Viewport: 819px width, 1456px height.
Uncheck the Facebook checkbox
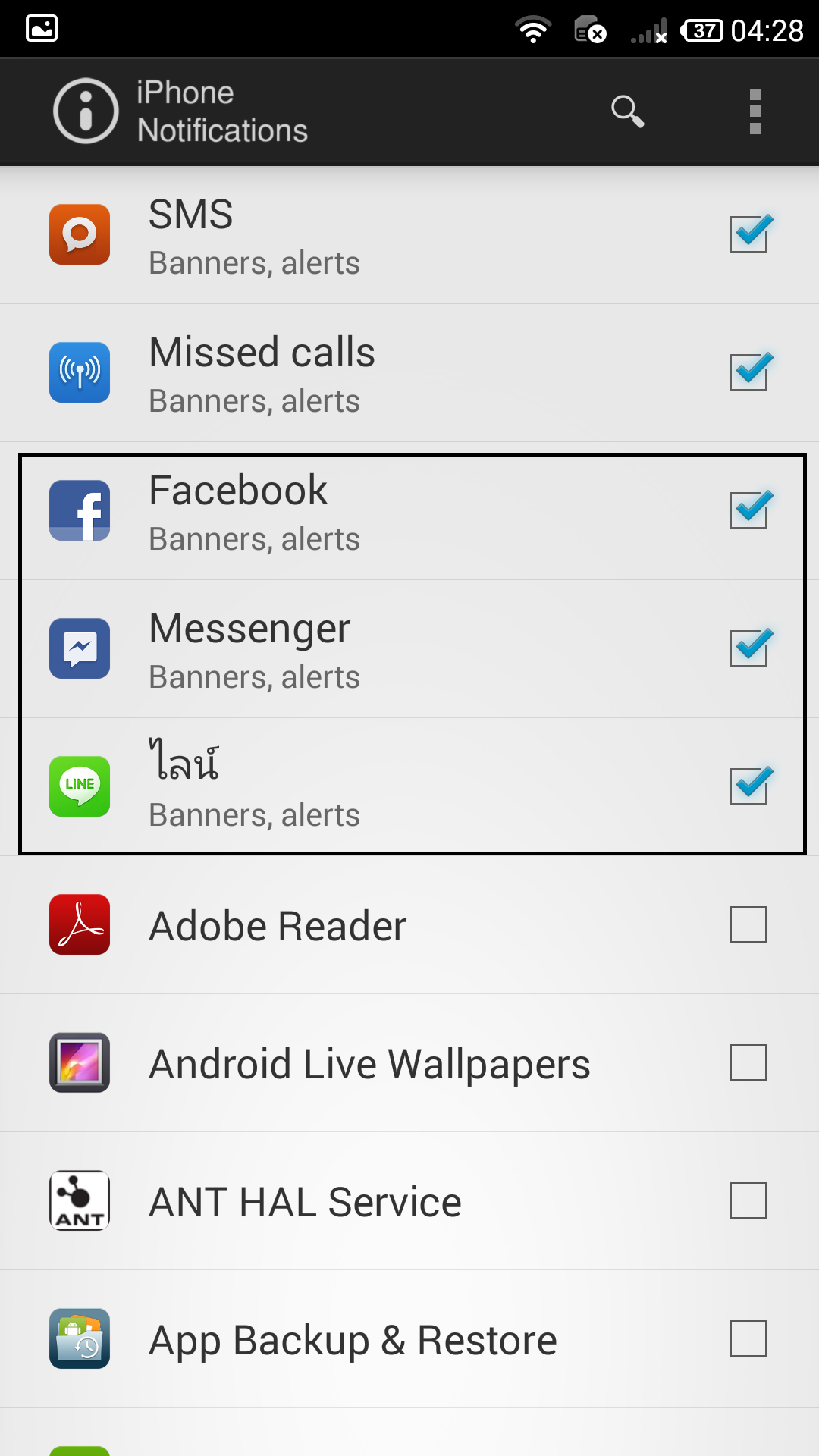[748, 510]
